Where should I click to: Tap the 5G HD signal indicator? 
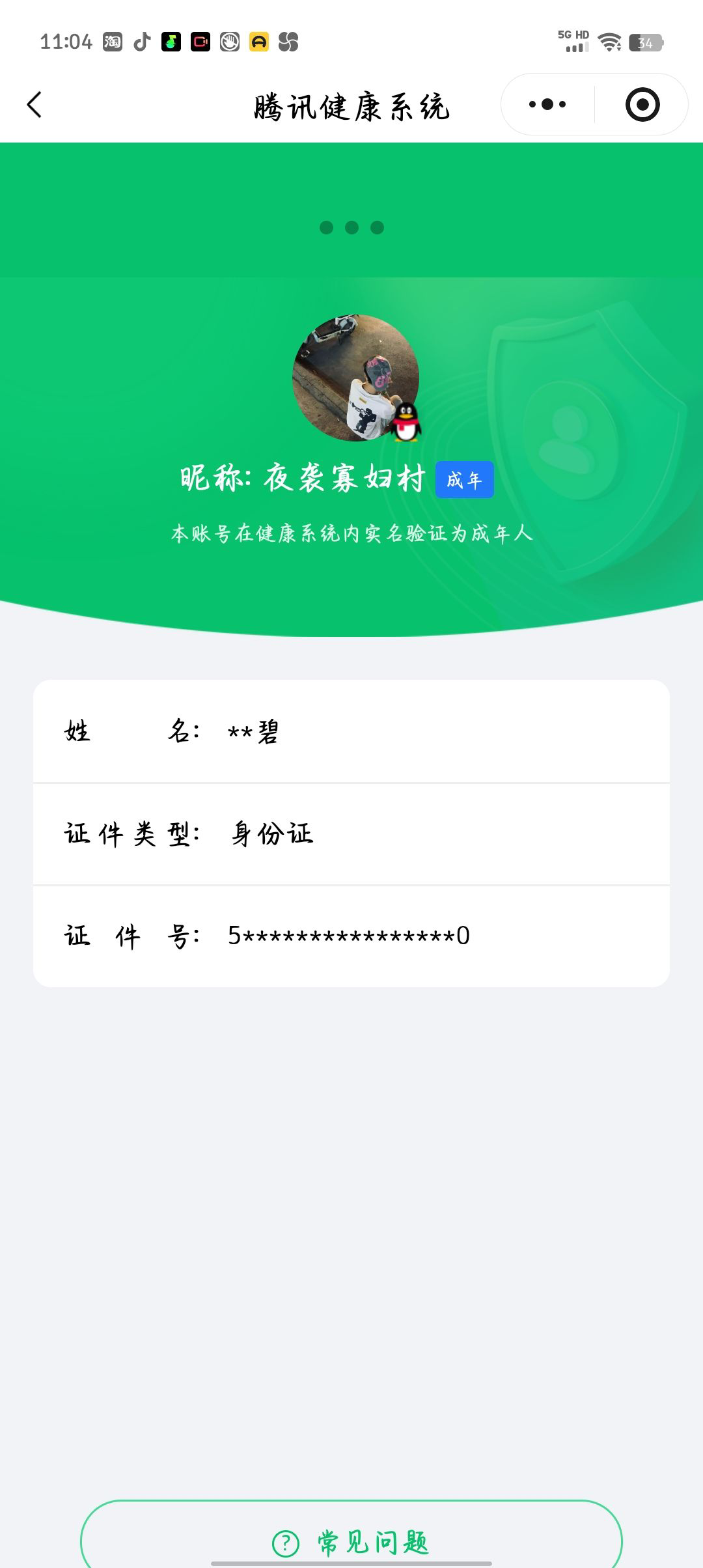[573, 40]
